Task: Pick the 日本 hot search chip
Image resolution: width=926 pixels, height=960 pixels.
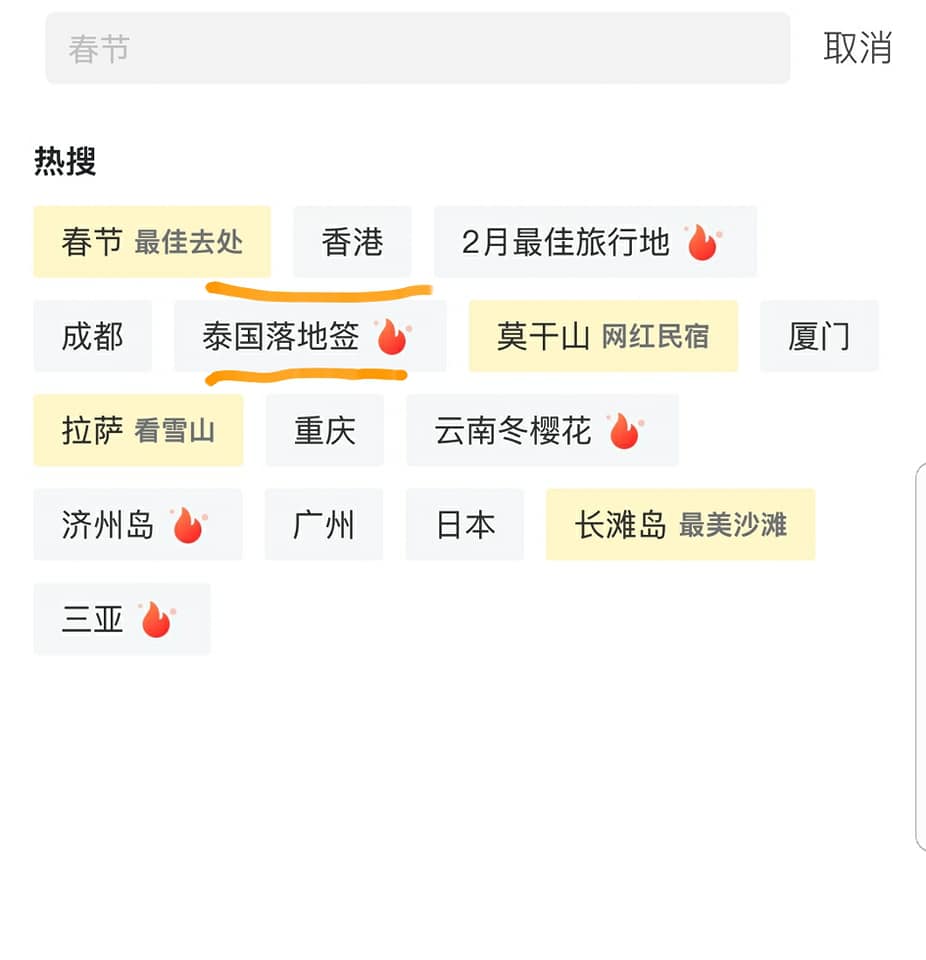Action: click(465, 524)
